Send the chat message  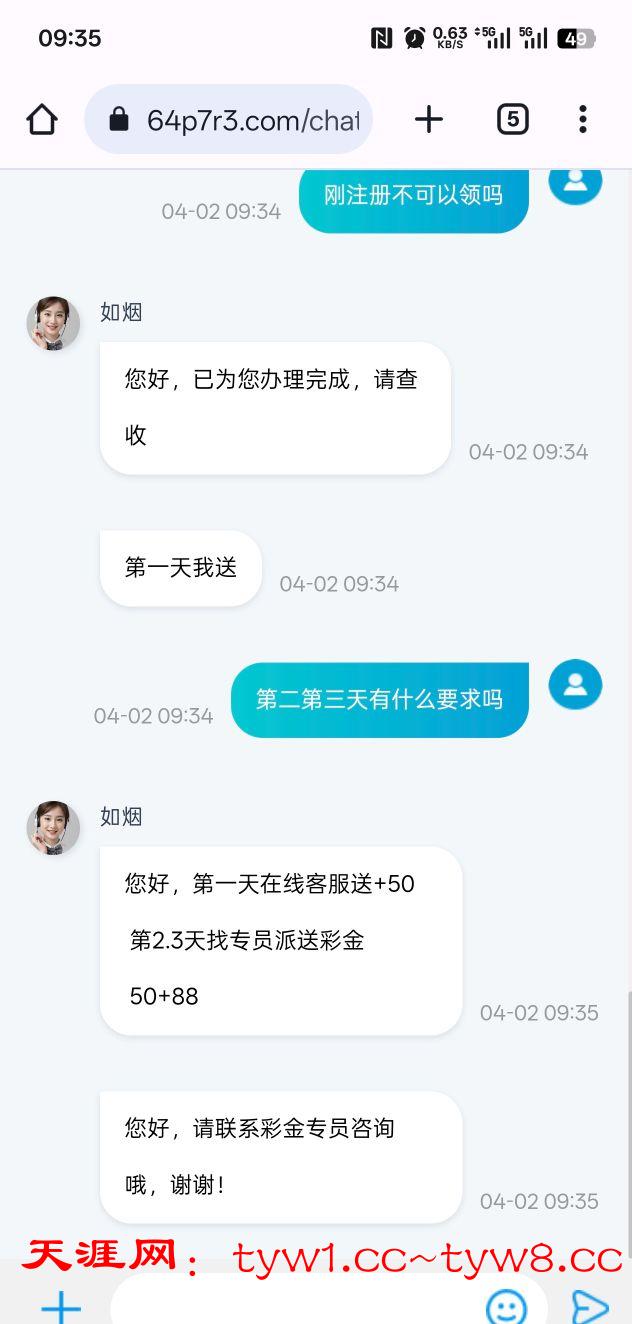pyautogui.click(x=589, y=1306)
